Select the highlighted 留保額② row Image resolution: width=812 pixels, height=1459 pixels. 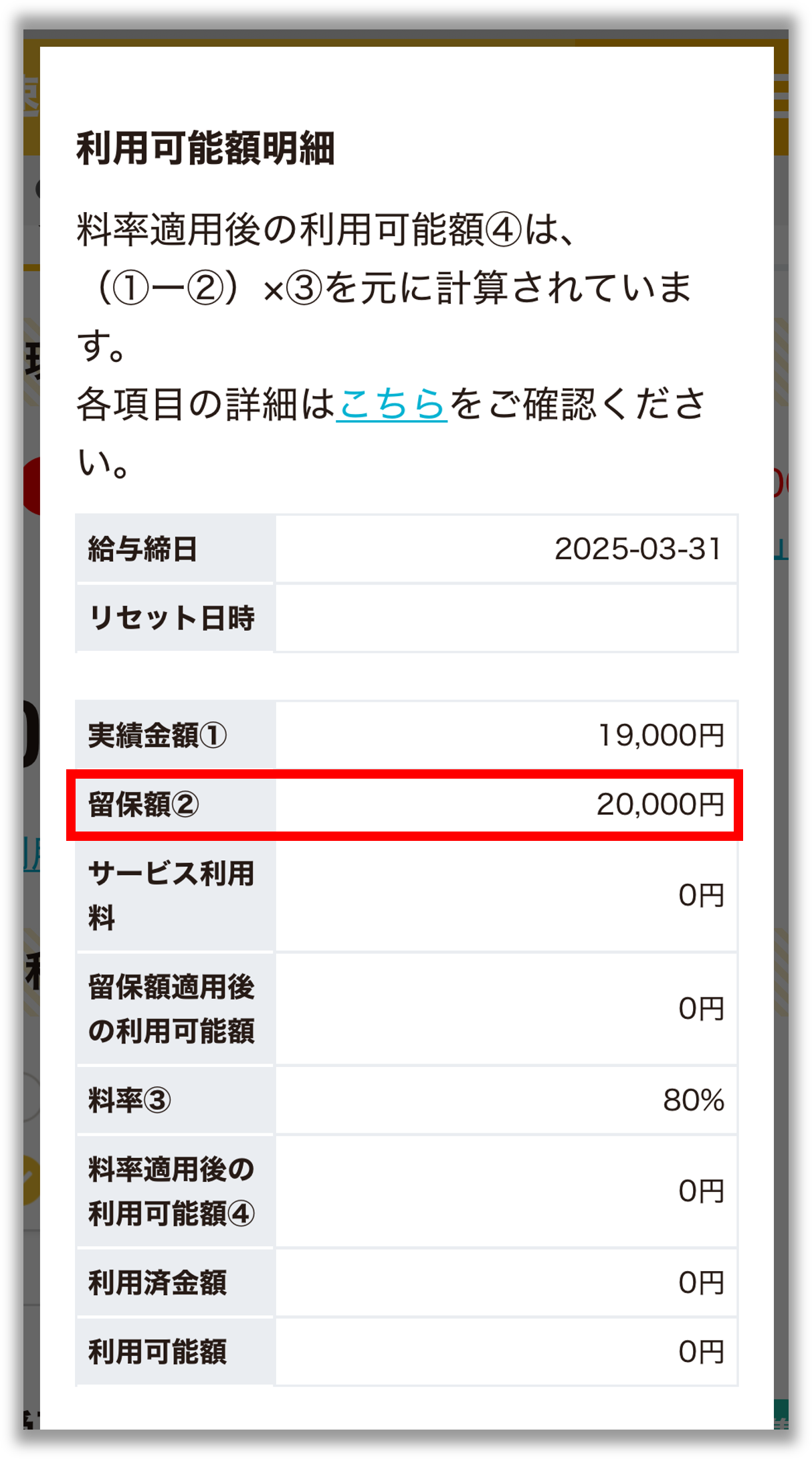[x=405, y=805]
